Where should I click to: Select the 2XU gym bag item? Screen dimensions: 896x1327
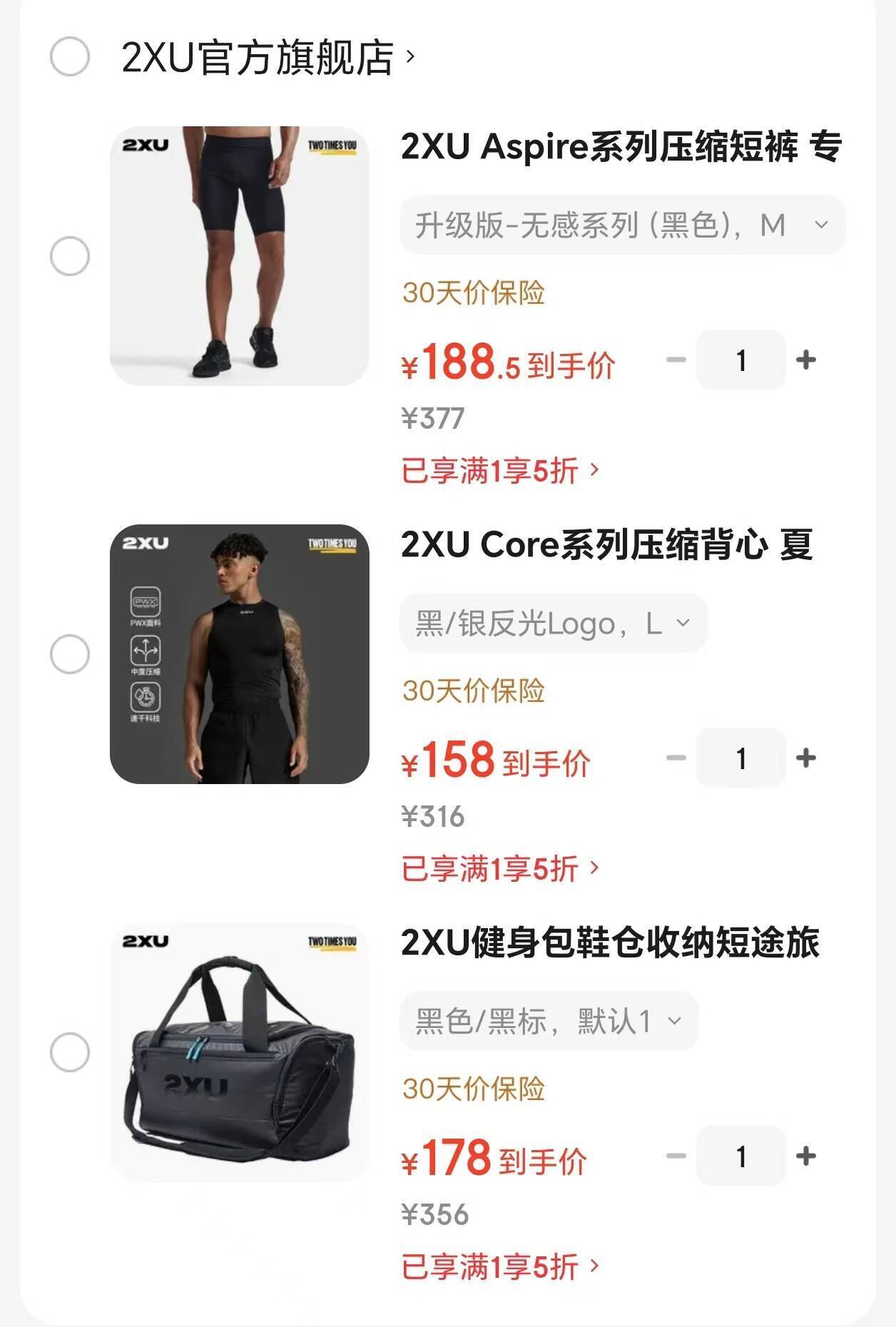click(x=70, y=1052)
